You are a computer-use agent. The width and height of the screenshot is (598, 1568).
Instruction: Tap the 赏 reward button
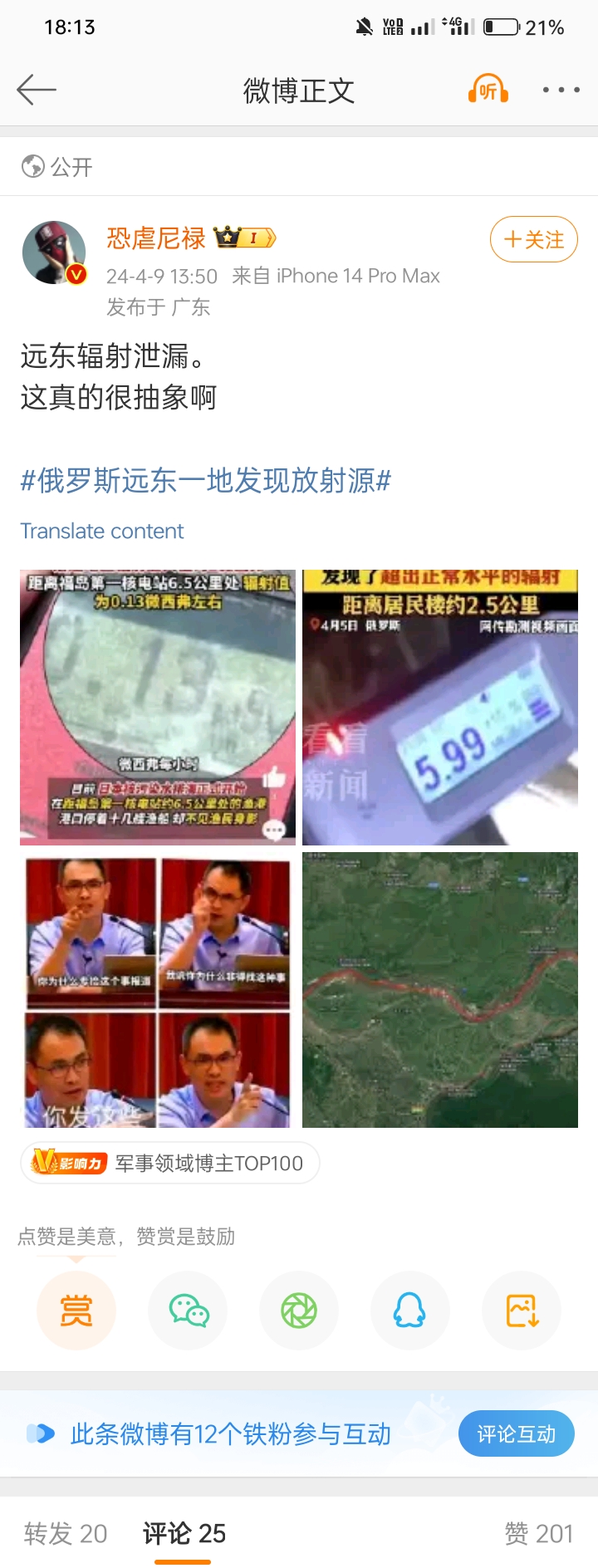pyautogui.click(x=76, y=1311)
